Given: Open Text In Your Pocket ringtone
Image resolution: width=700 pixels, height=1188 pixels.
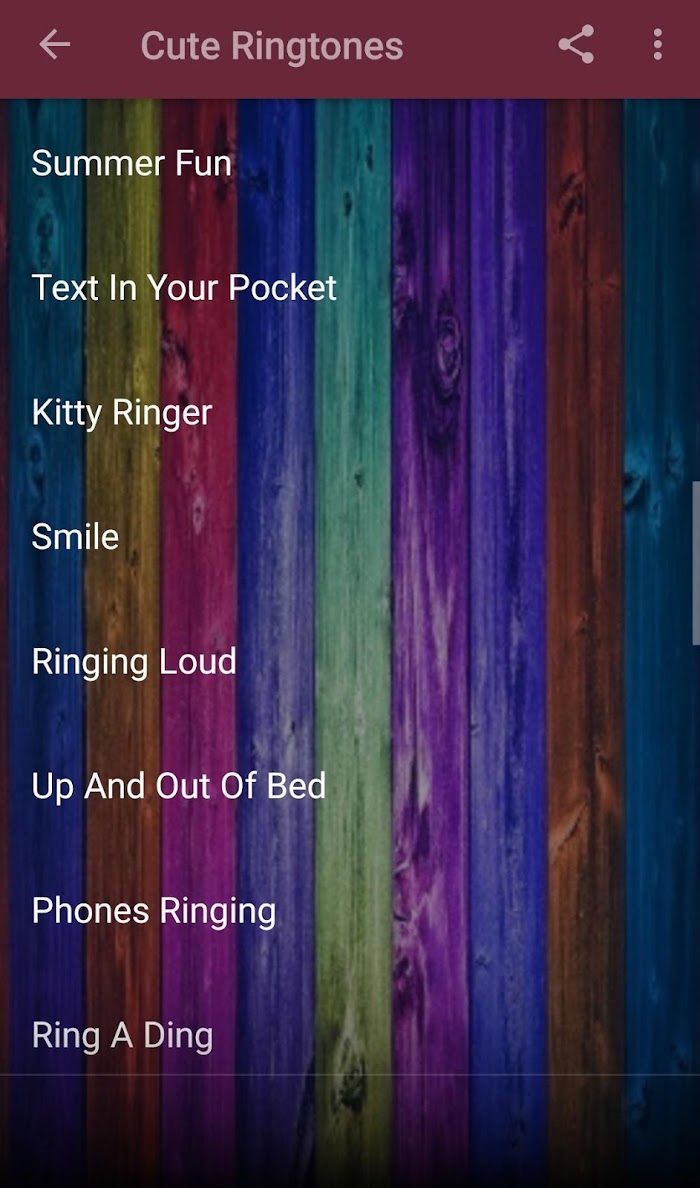Looking at the screenshot, I should click(x=350, y=287).
